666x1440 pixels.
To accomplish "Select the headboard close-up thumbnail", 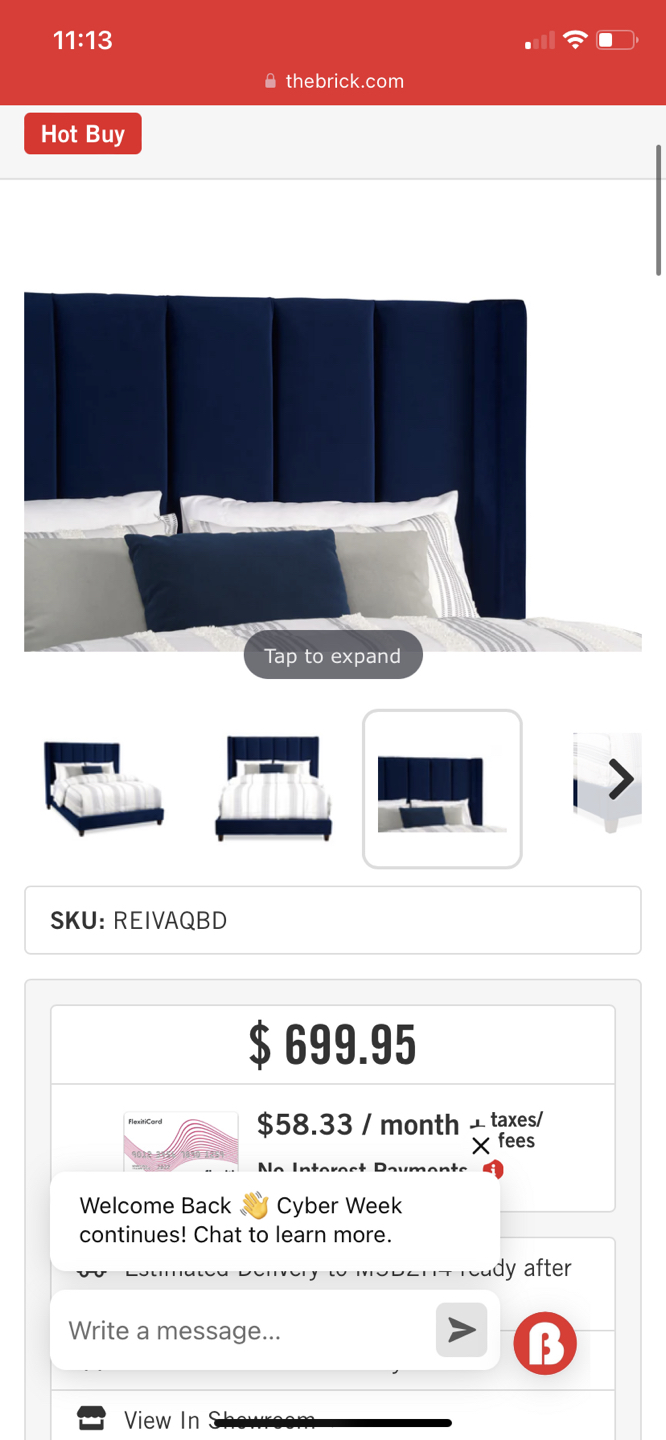I will [442, 788].
